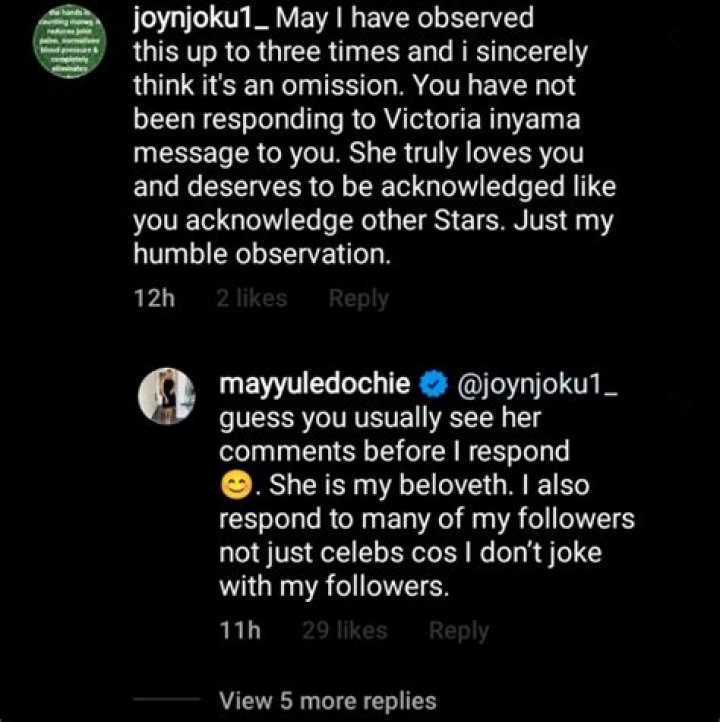Reply to joynjoku1_'s comment

pos(357,298)
